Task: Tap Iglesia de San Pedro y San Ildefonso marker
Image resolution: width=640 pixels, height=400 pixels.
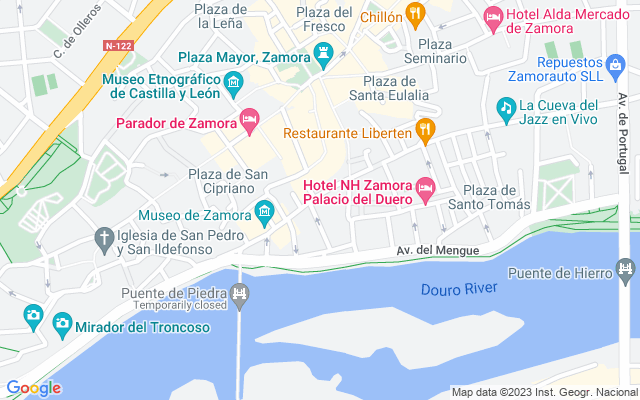Action: (x=104, y=239)
